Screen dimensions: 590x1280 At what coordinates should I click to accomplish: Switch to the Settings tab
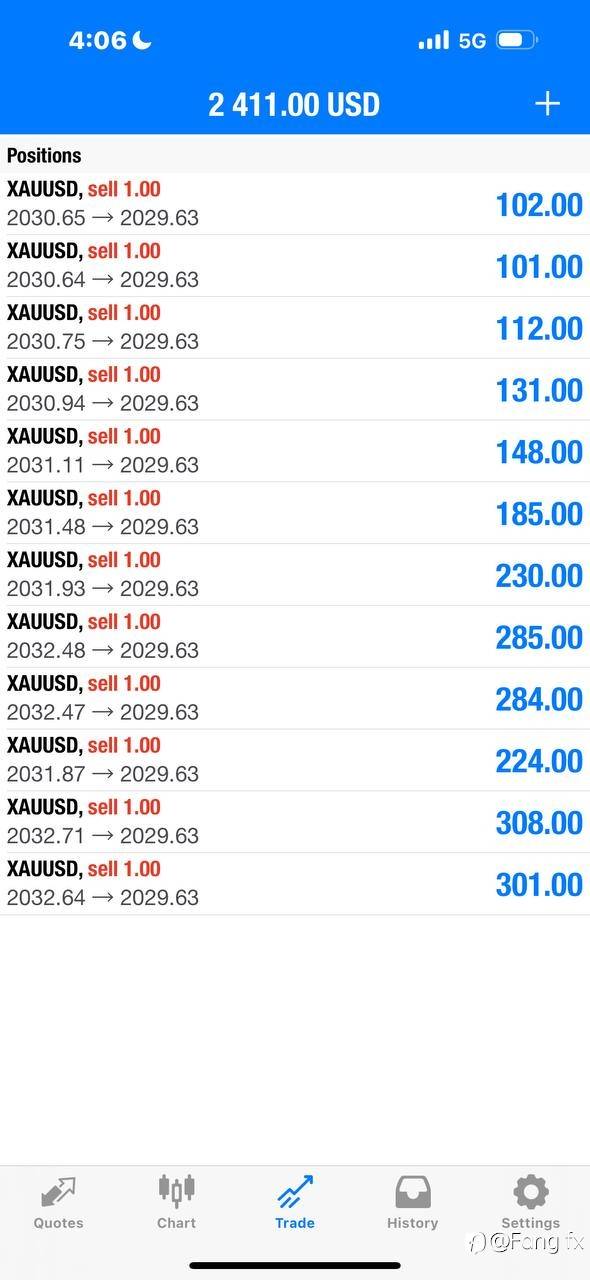(531, 1202)
